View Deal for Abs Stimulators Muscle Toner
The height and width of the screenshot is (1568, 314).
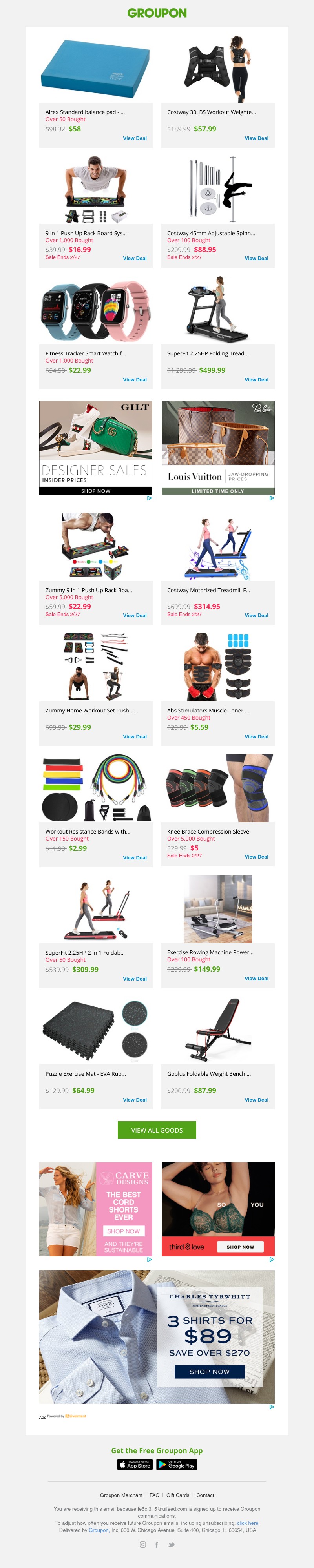pos(256,736)
